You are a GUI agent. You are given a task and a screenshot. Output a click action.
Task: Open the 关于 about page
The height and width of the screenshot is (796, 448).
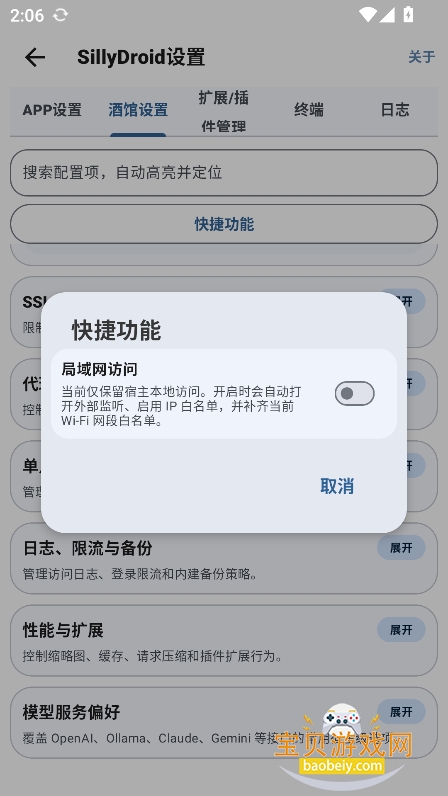click(x=422, y=57)
